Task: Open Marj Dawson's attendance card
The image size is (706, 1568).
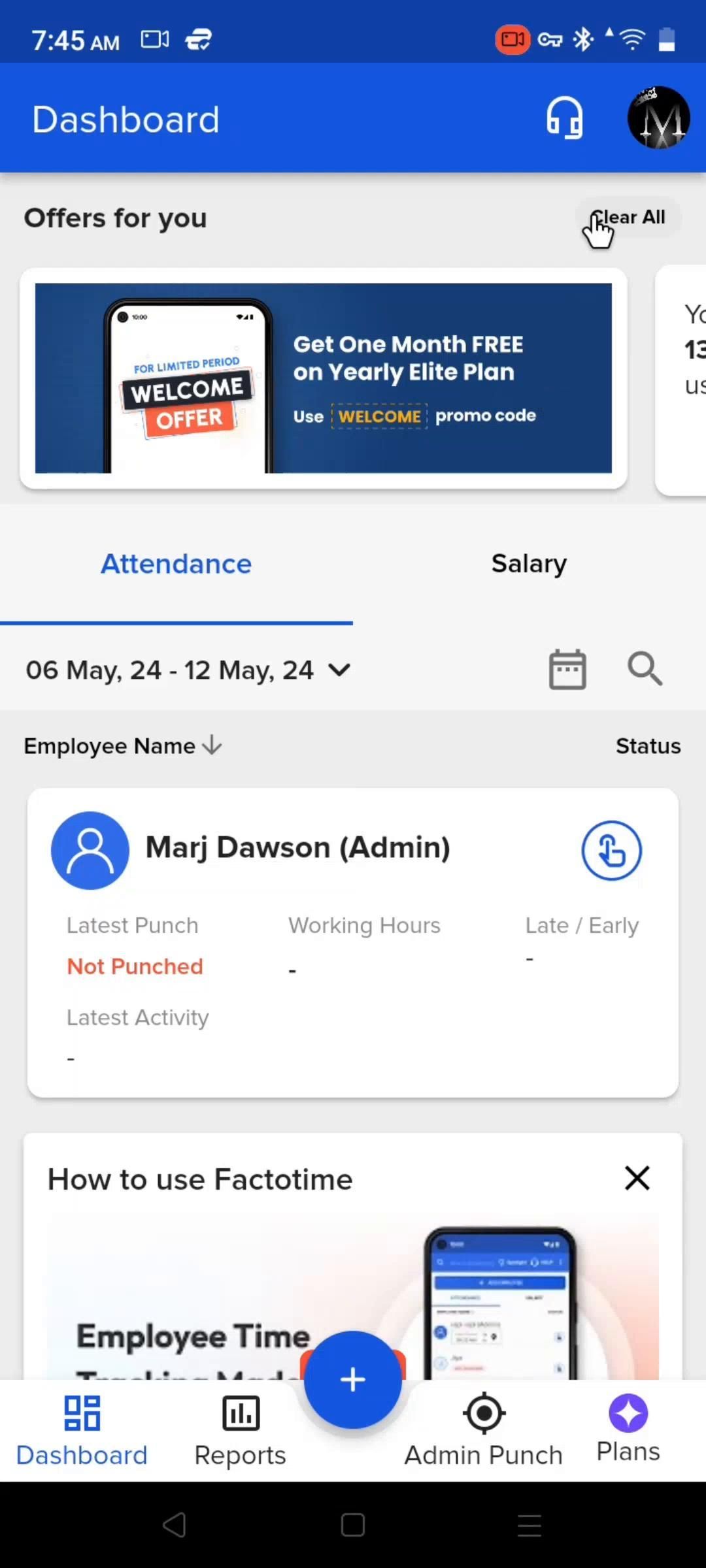Action: tap(297, 848)
